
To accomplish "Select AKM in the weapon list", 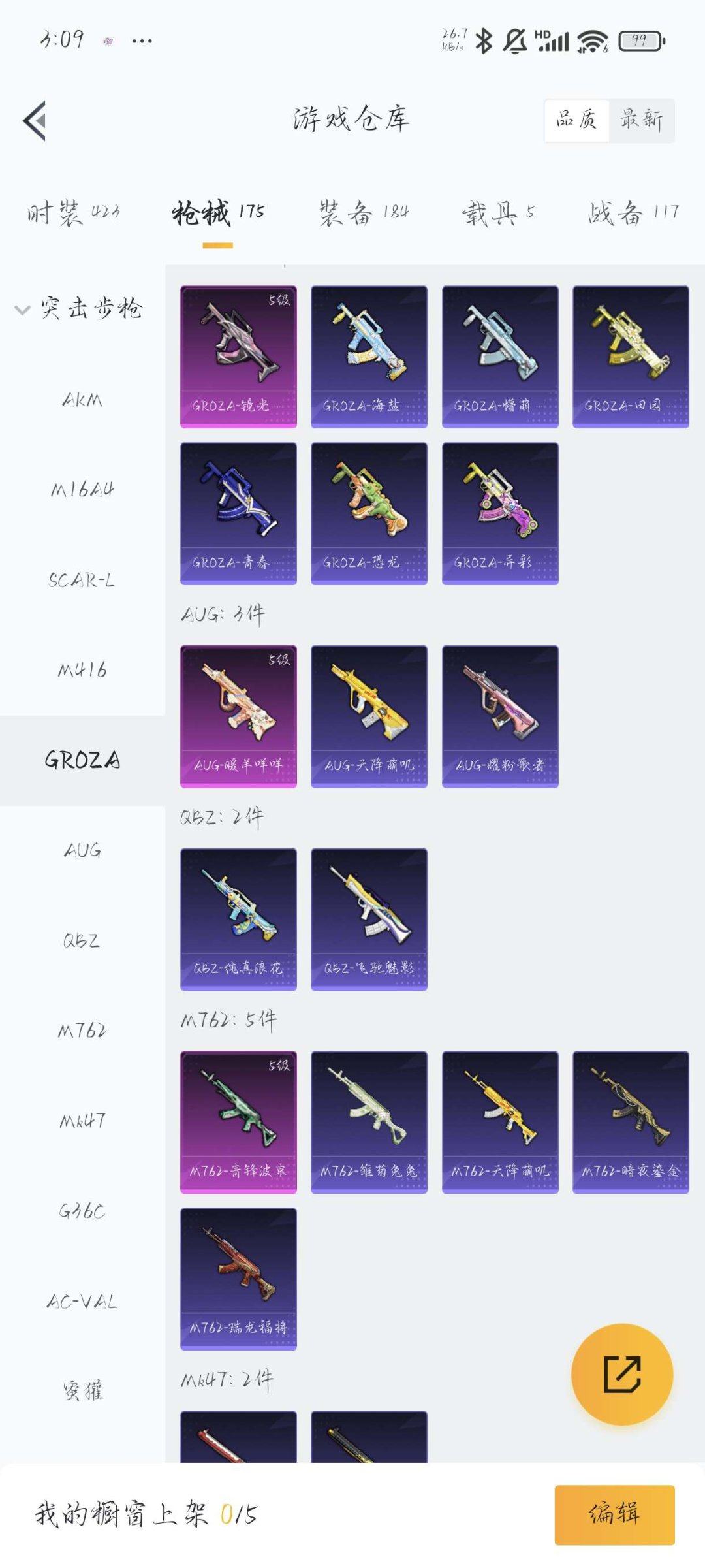I will tap(82, 400).
